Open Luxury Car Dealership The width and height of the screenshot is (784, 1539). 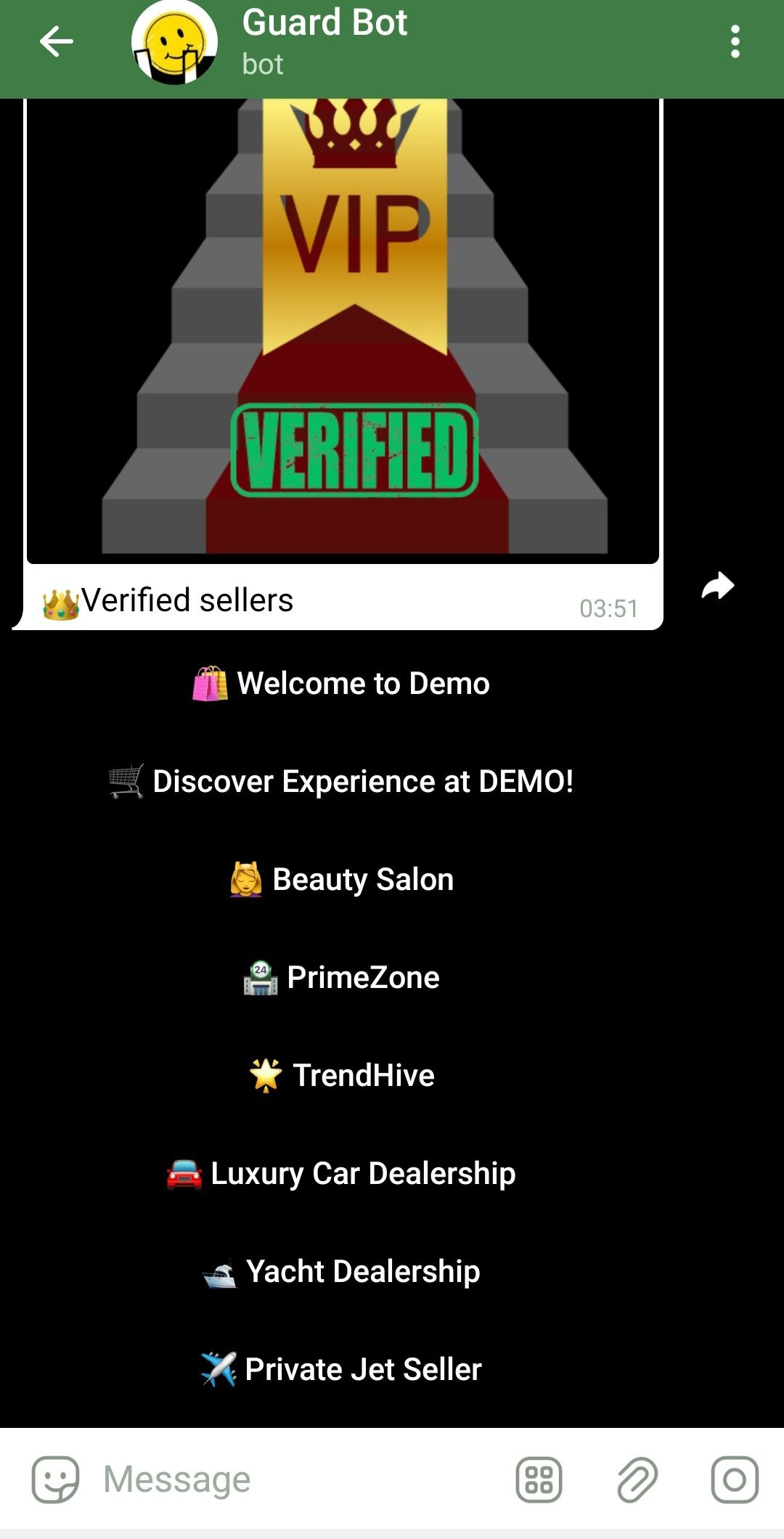tap(341, 1173)
